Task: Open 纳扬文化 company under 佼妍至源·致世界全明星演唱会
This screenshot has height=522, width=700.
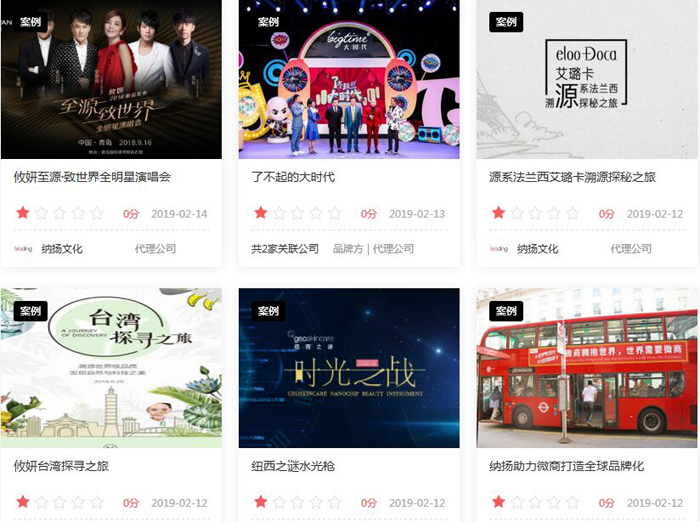Action: (x=62, y=248)
